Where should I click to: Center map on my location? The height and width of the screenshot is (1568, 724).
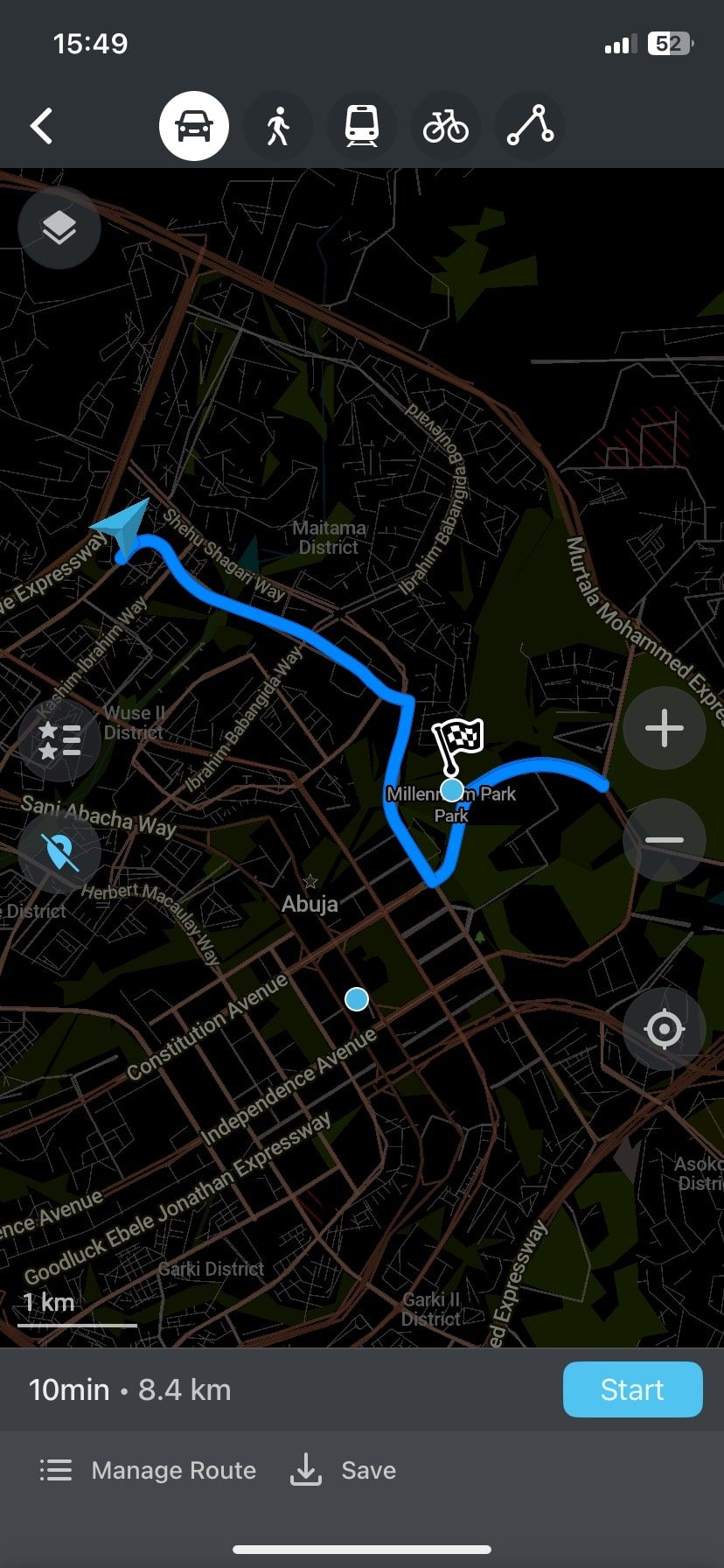(x=665, y=1029)
